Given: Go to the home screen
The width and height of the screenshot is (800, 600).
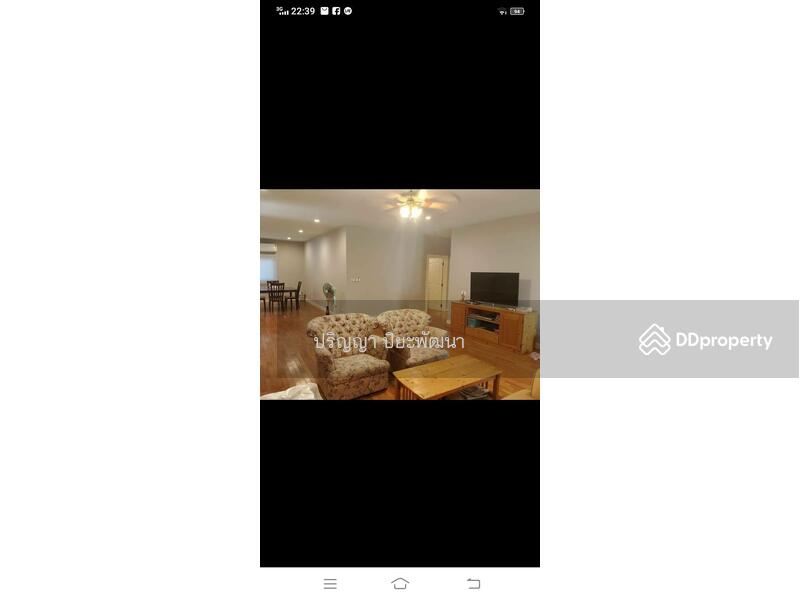Looking at the screenshot, I should (x=400, y=584).
